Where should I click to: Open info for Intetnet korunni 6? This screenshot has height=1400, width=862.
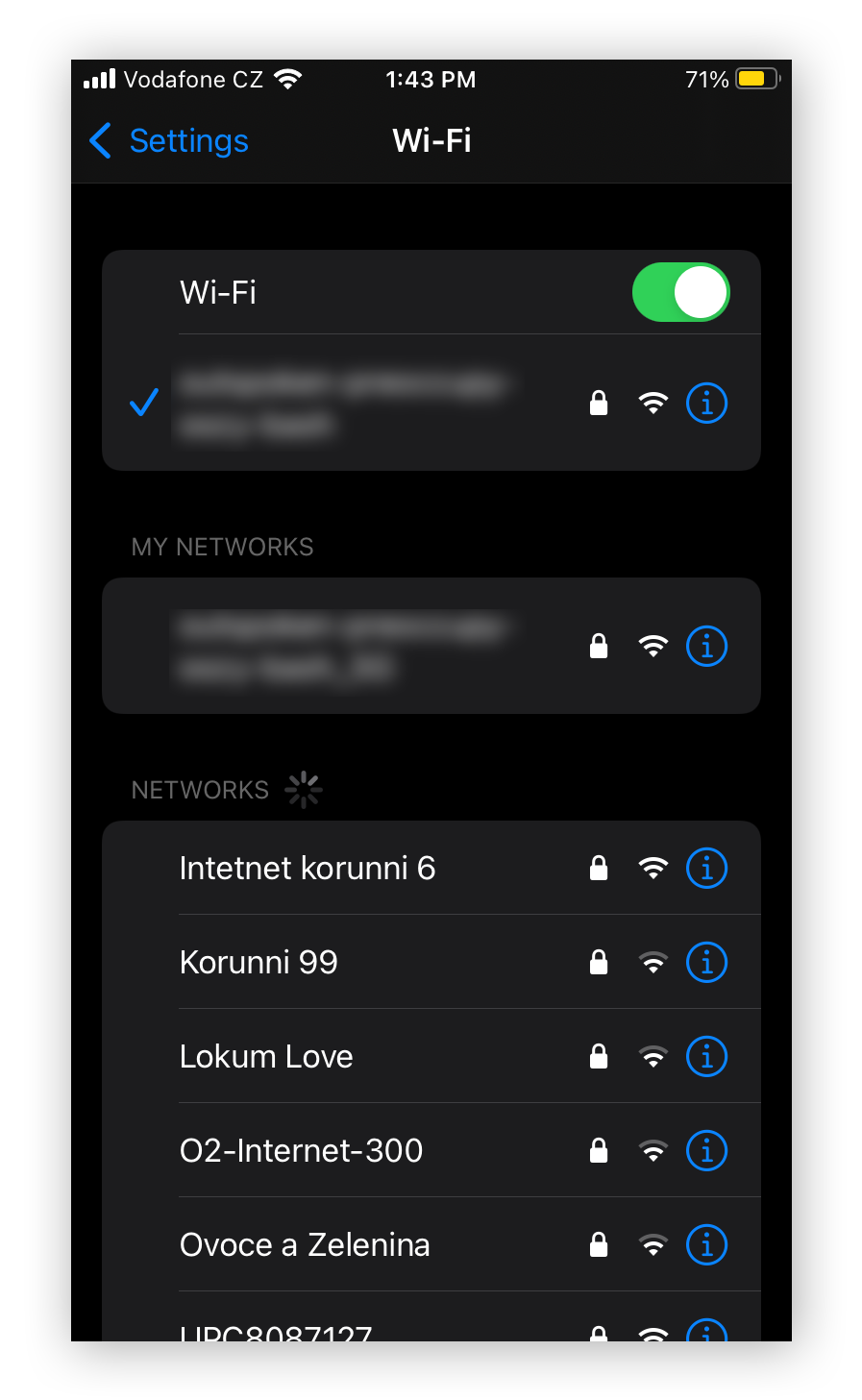[706, 869]
